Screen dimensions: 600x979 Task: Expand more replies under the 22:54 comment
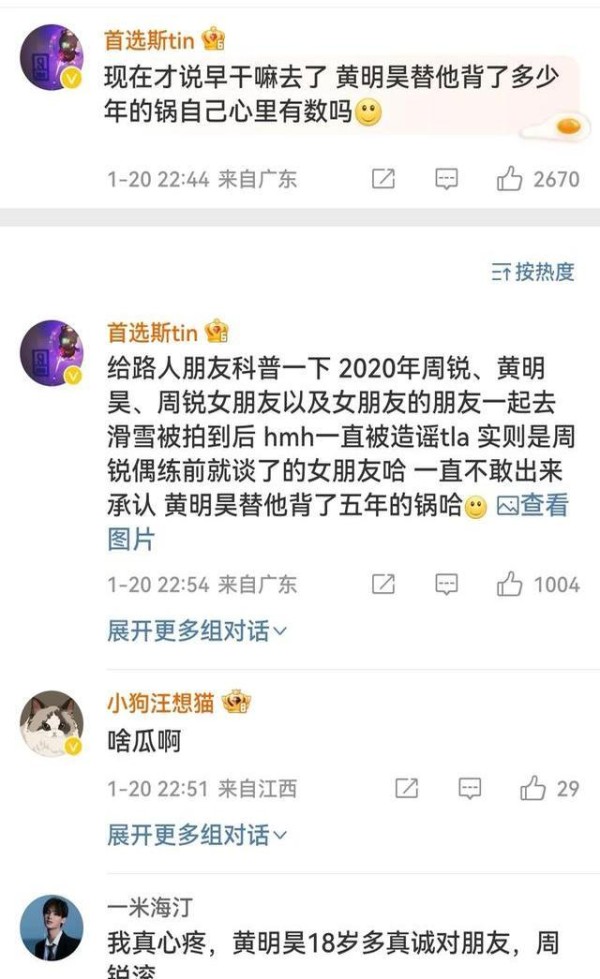pos(197,631)
